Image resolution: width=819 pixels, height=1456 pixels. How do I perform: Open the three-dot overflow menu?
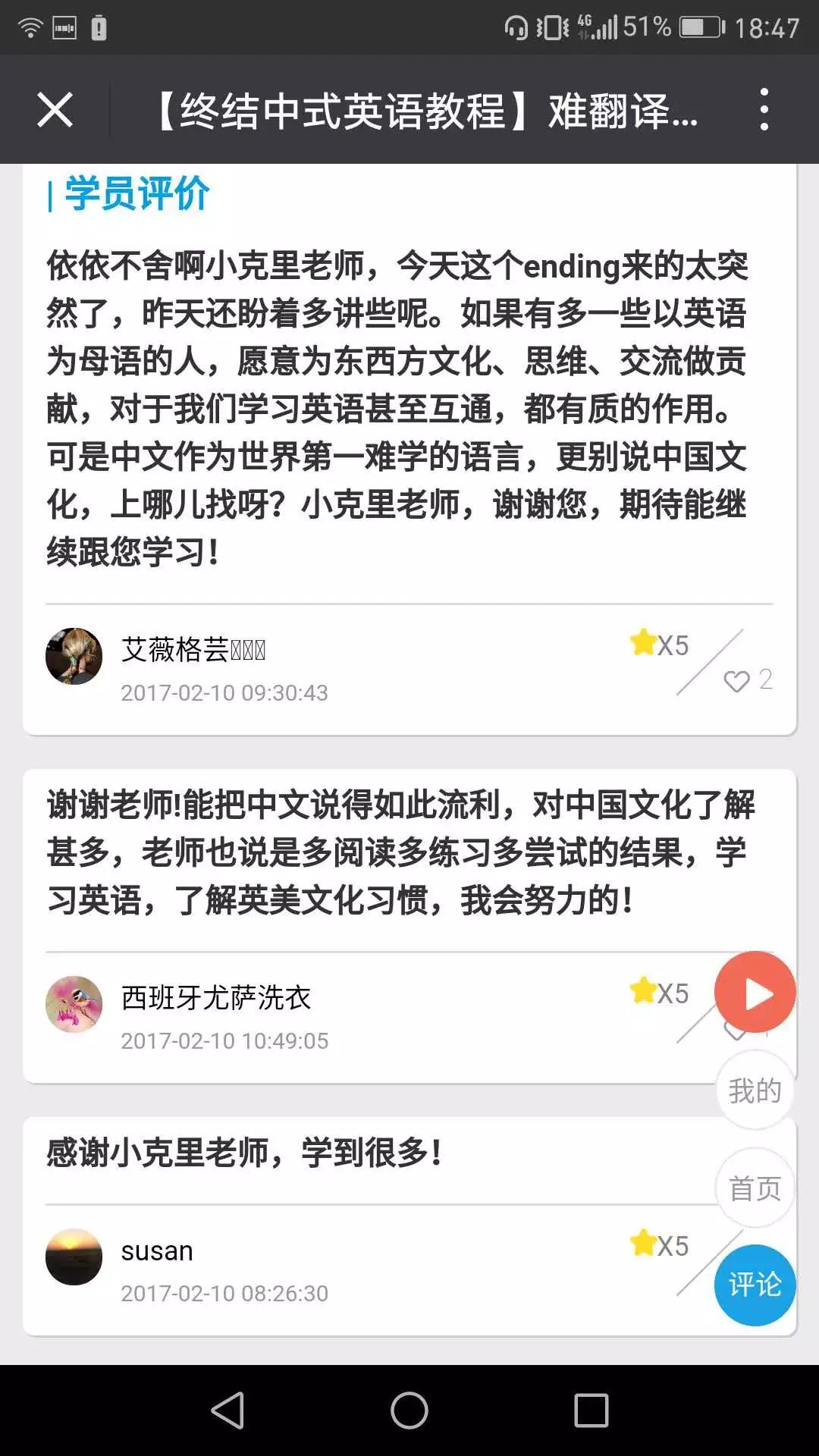764,110
